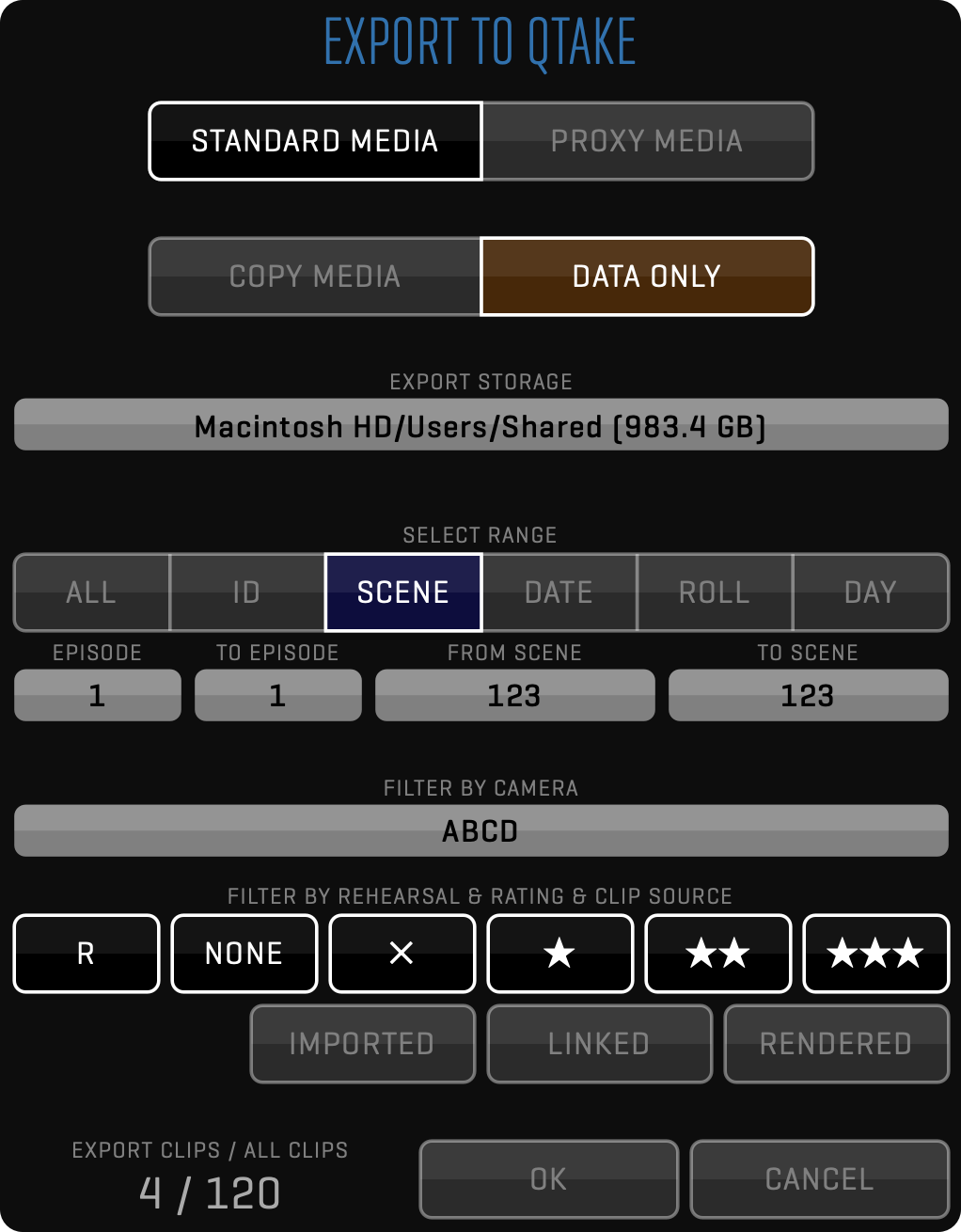Select the Proxy Media option
The image size is (961, 1232).
tap(647, 141)
